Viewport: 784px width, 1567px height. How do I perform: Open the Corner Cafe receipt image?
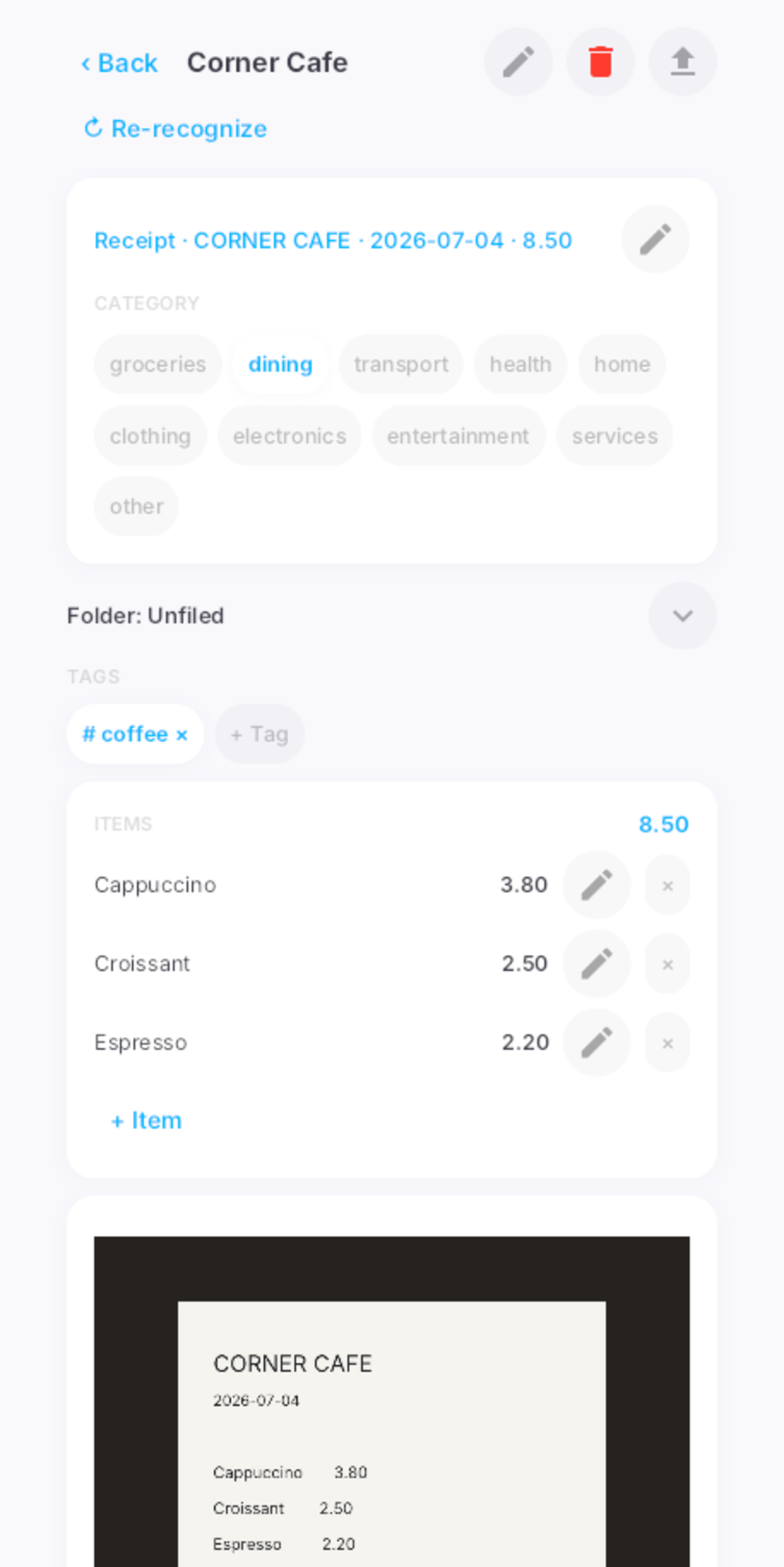(x=392, y=1401)
